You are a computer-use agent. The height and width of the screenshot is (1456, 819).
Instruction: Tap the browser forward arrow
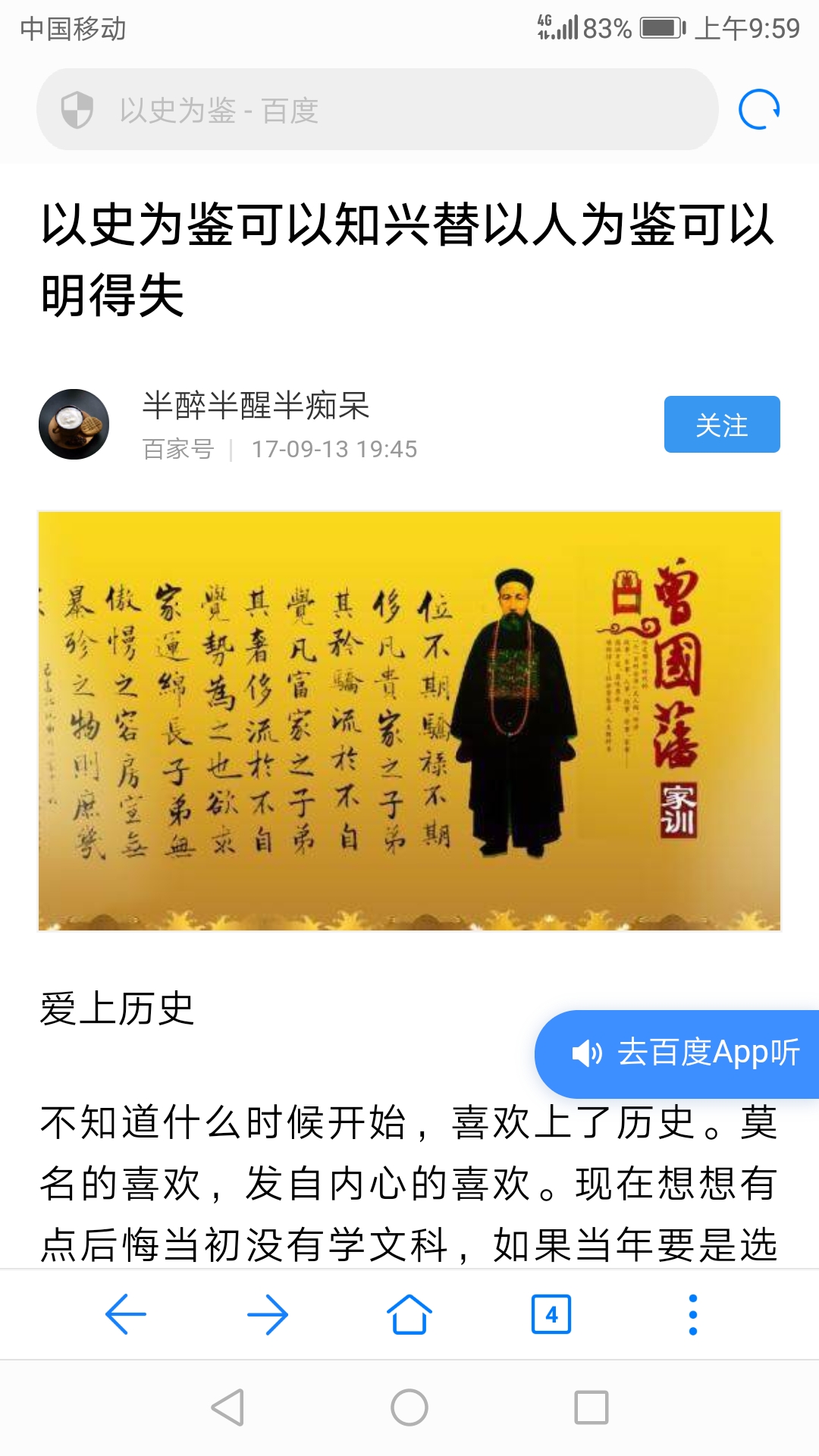pyautogui.click(x=267, y=1314)
